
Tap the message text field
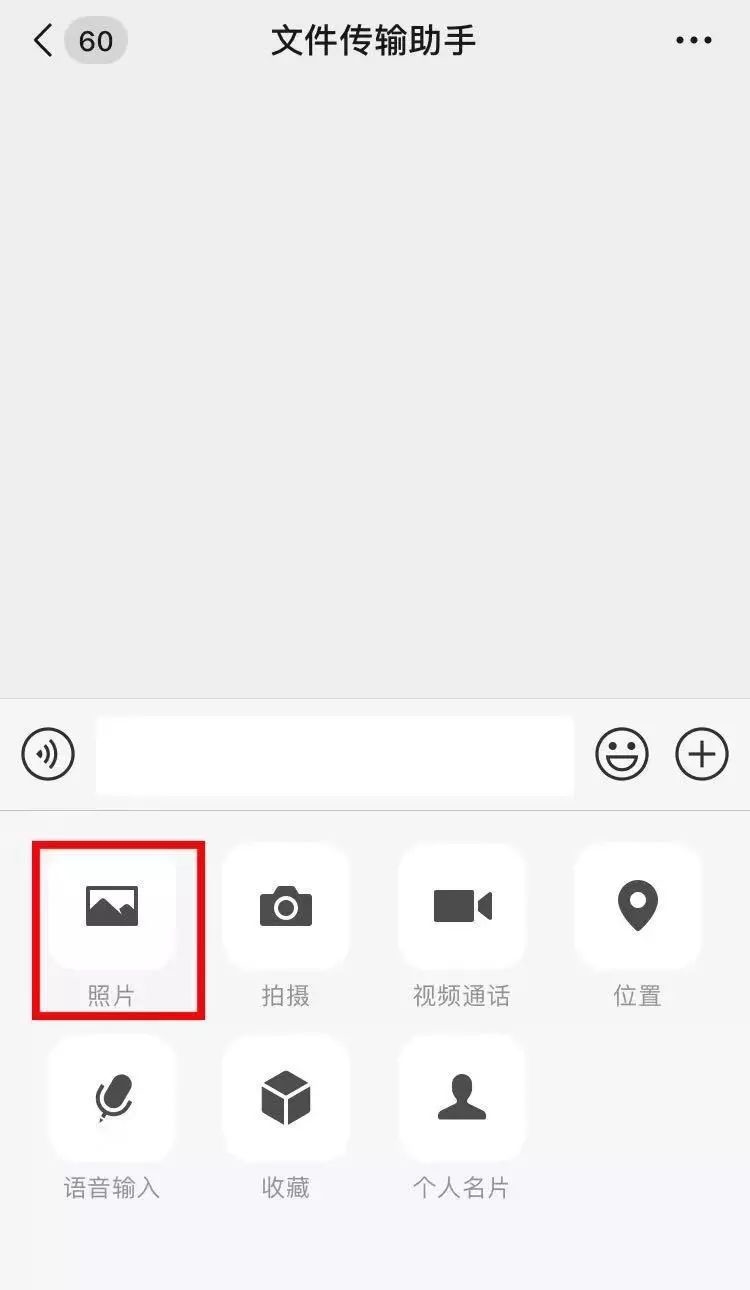[x=335, y=755]
